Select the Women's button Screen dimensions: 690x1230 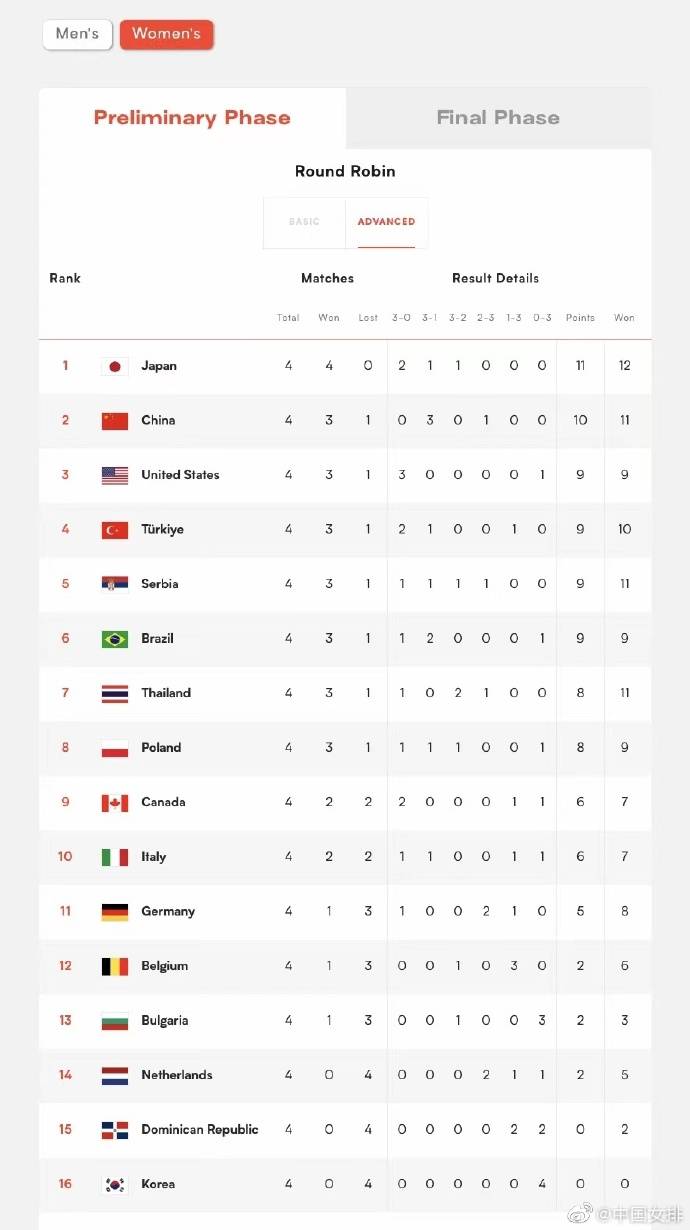click(x=166, y=34)
